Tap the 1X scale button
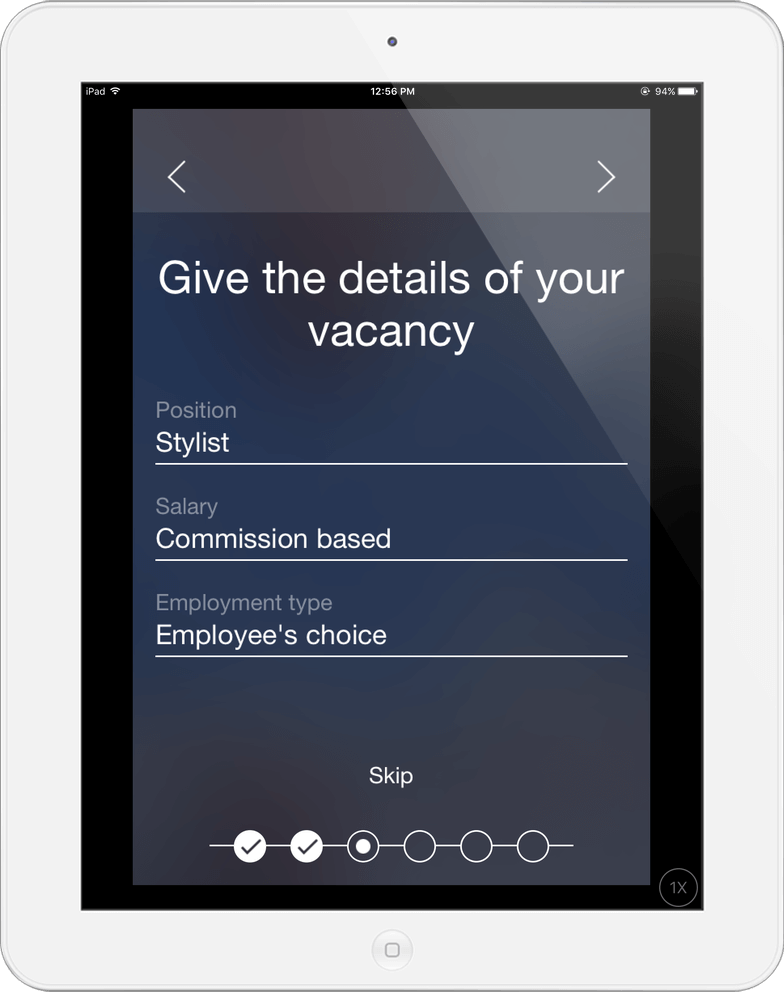The image size is (784, 992). pos(678,887)
